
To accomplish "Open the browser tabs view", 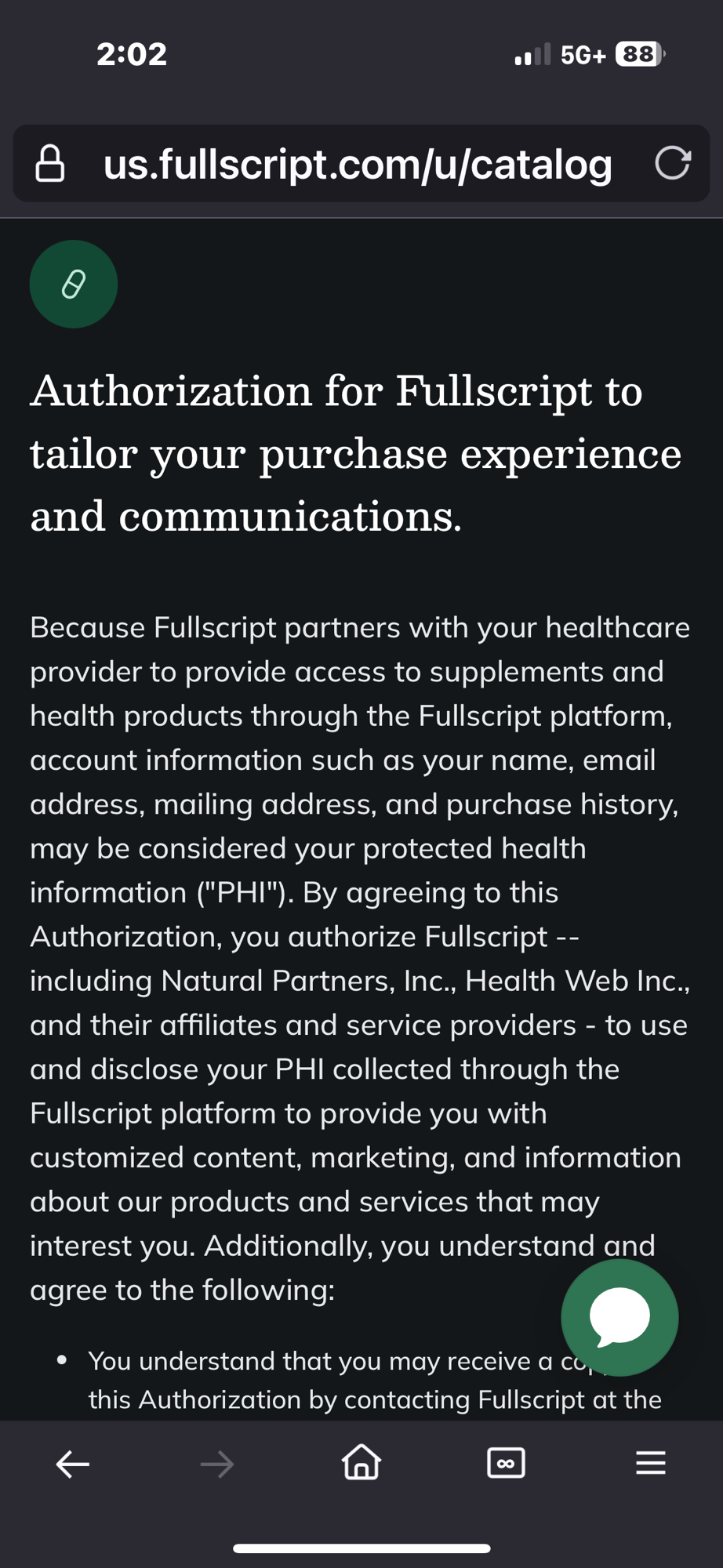I will (506, 1463).
